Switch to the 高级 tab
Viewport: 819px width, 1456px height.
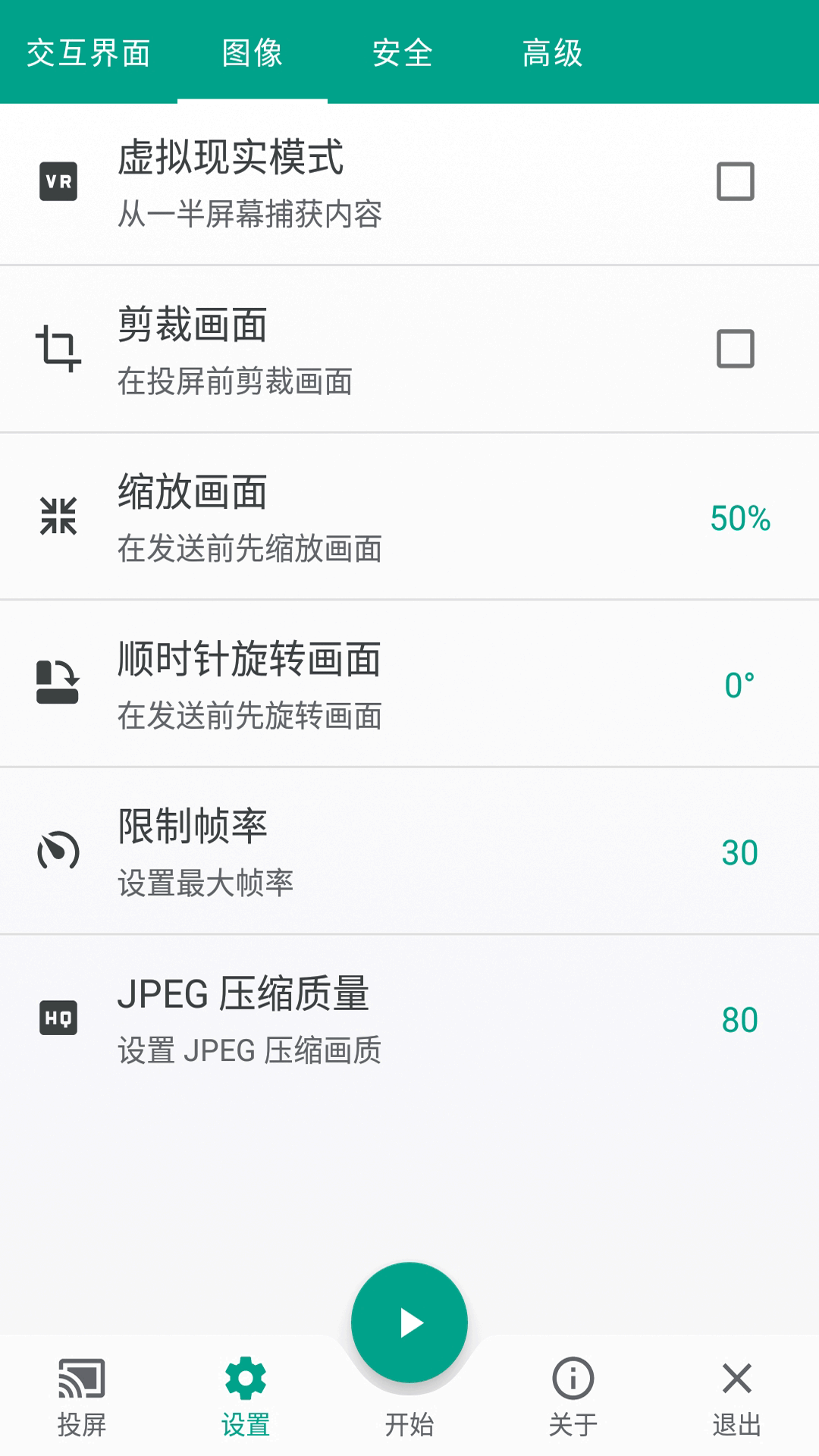pyautogui.click(x=553, y=53)
